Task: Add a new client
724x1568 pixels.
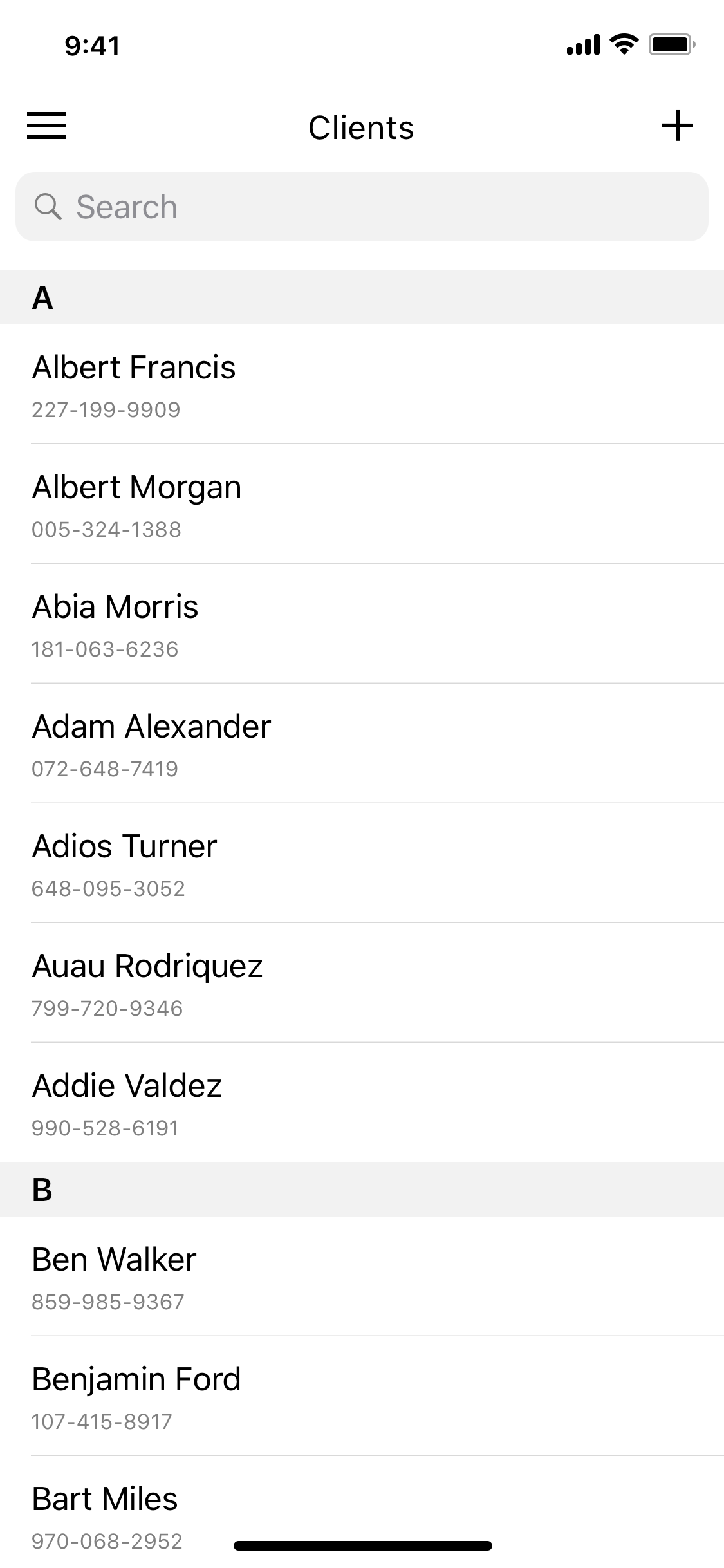Action: [677, 126]
